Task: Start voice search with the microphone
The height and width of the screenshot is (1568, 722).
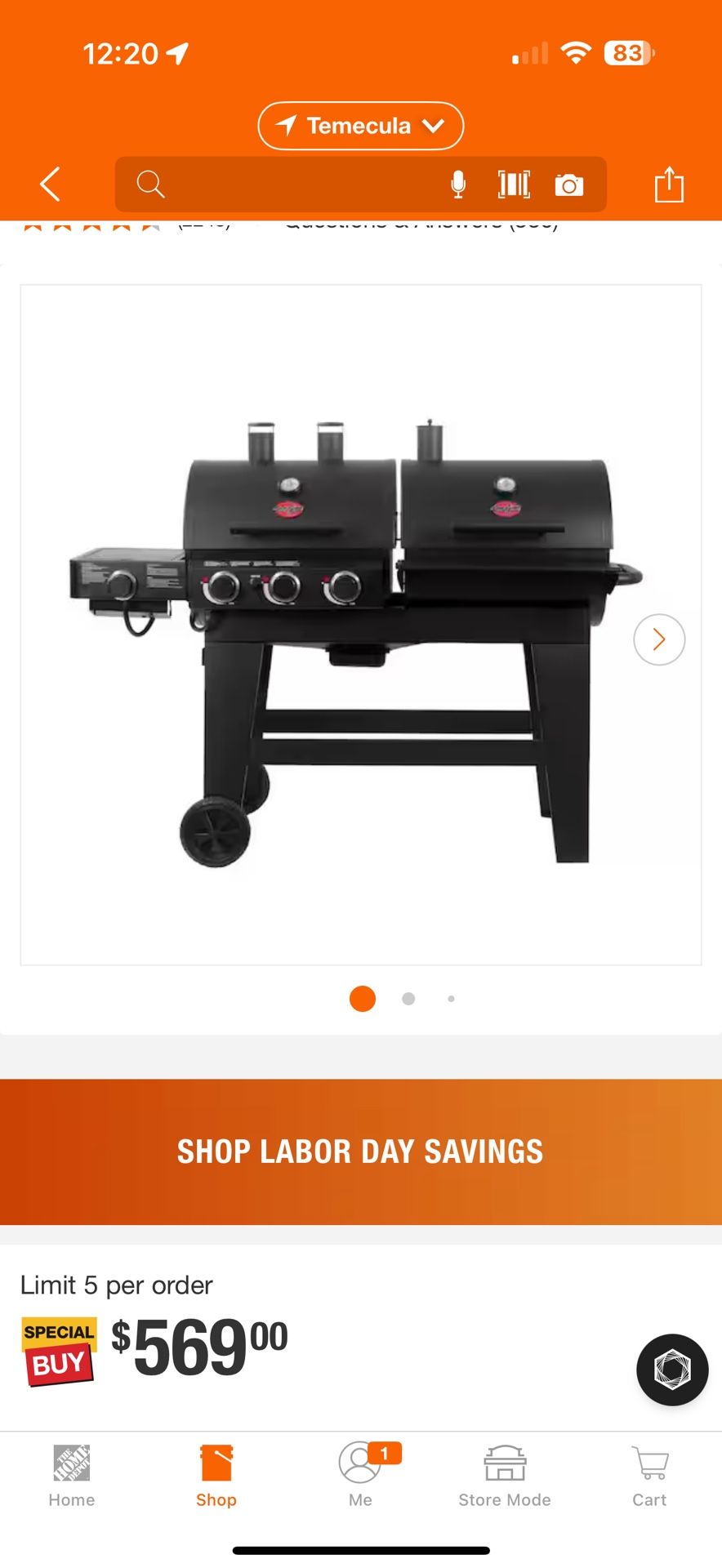Action: pos(458,185)
